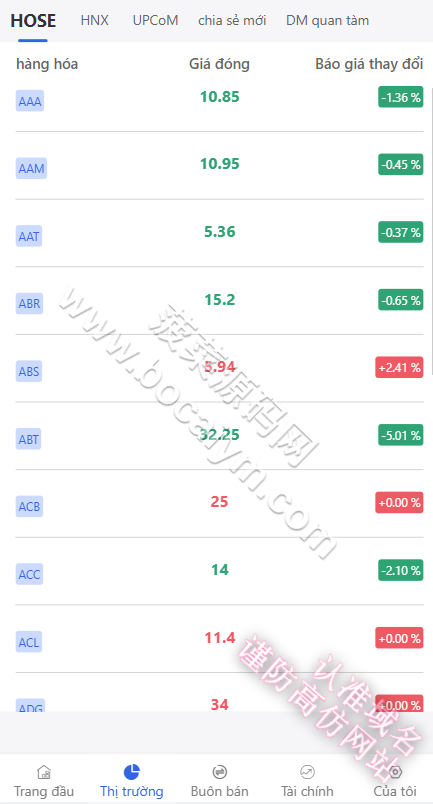This screenshot has width=433, height=804.
Task: Open the AAT stock row
Action: [x=220, y=233]
